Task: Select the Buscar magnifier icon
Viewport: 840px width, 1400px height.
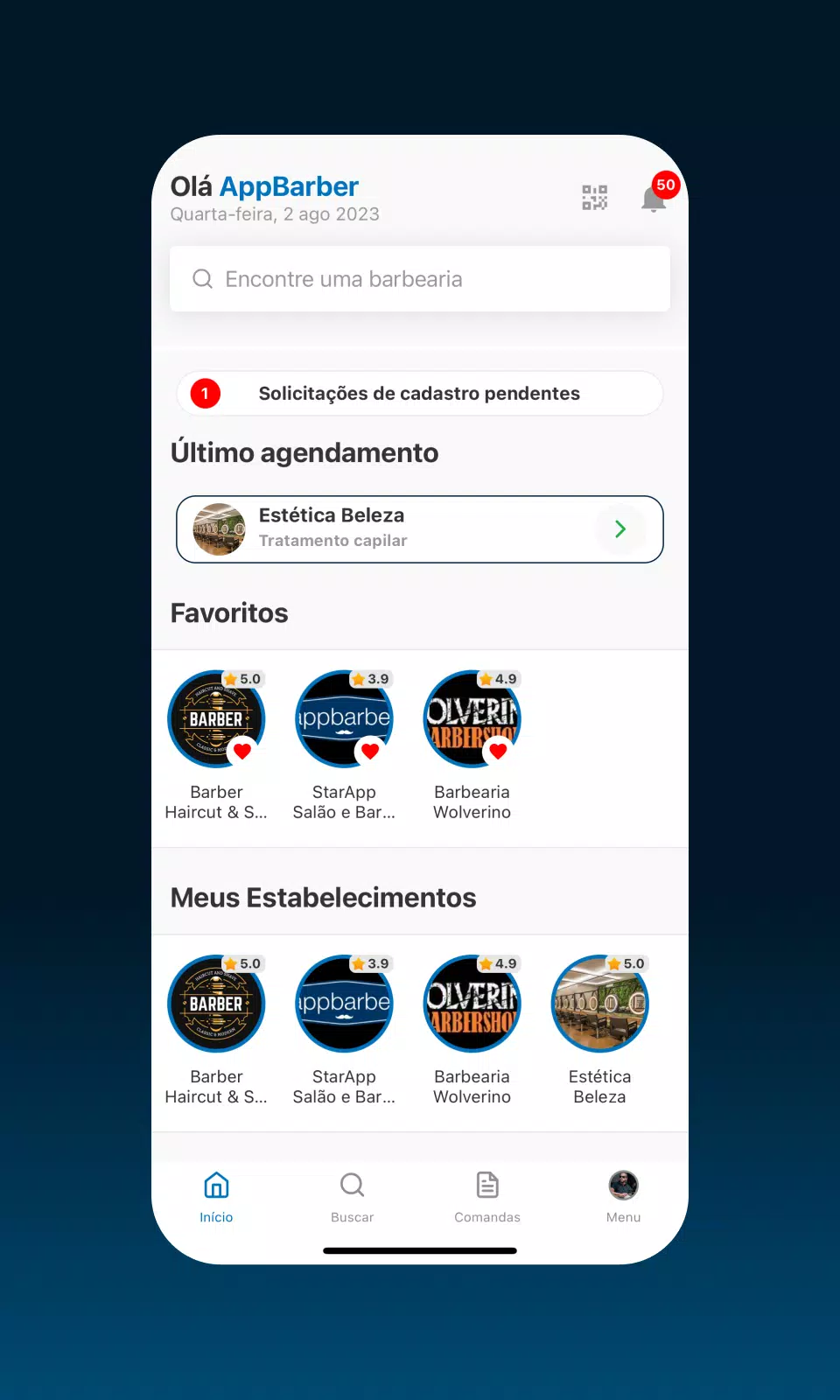Action: [x=352, y=1186]
